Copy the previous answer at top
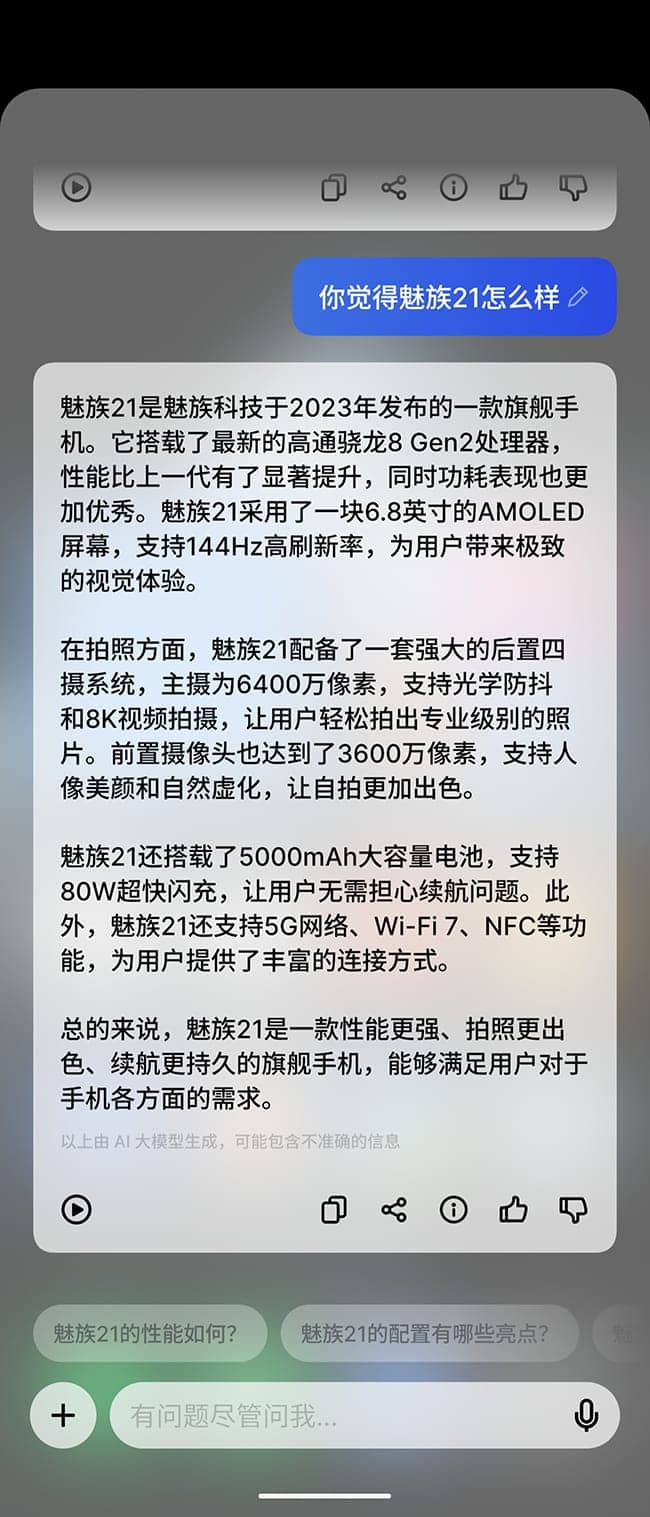The width and height of the screenshot is (650, 1517). 334,187
